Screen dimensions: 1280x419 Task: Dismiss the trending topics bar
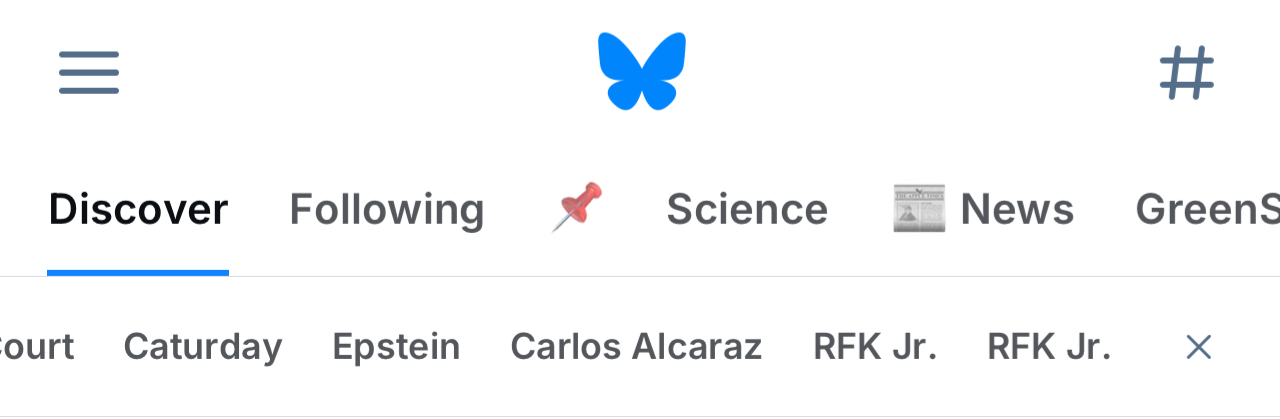(1198, 347)
